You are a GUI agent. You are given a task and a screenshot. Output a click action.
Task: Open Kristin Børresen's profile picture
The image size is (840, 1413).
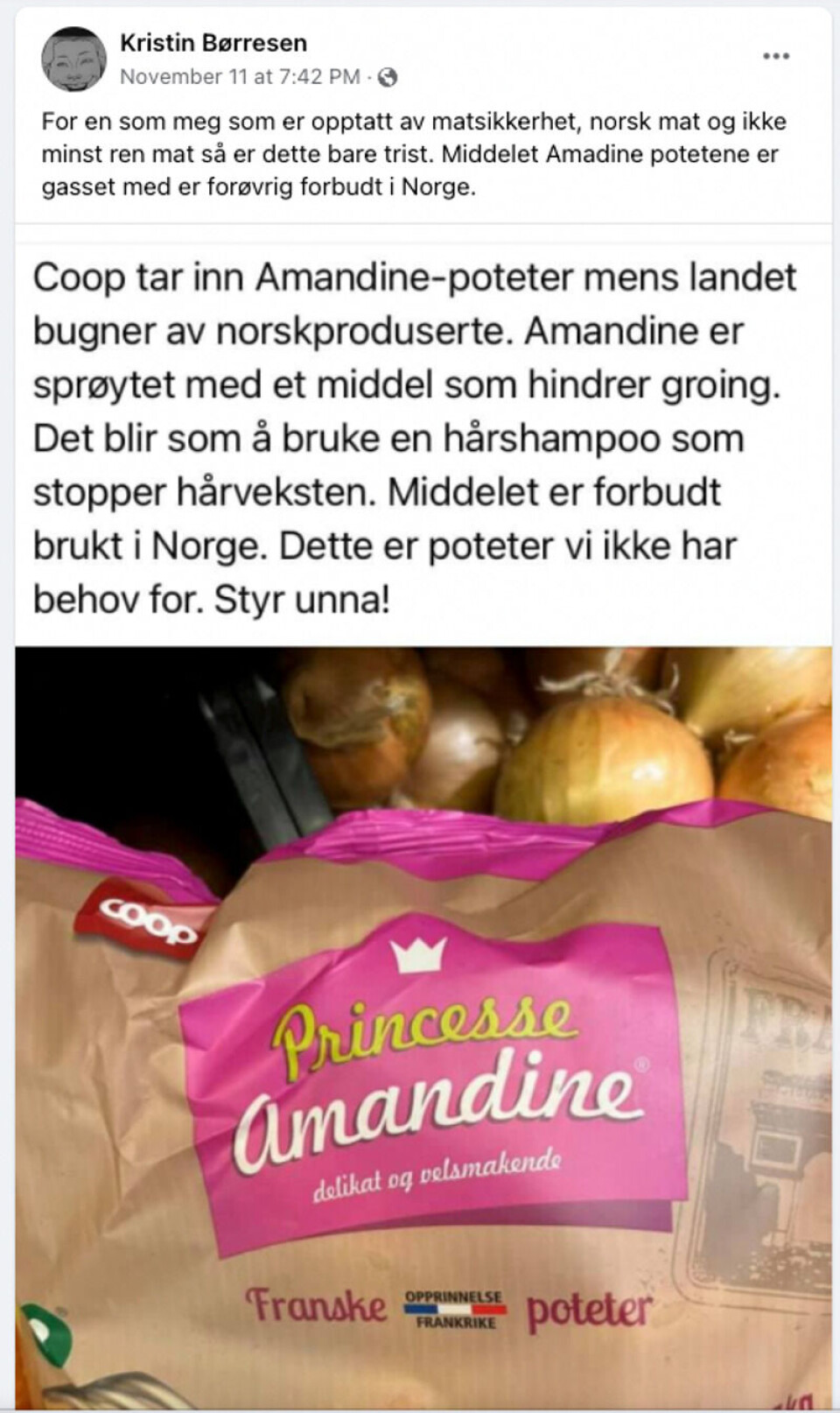pos(73,60)
